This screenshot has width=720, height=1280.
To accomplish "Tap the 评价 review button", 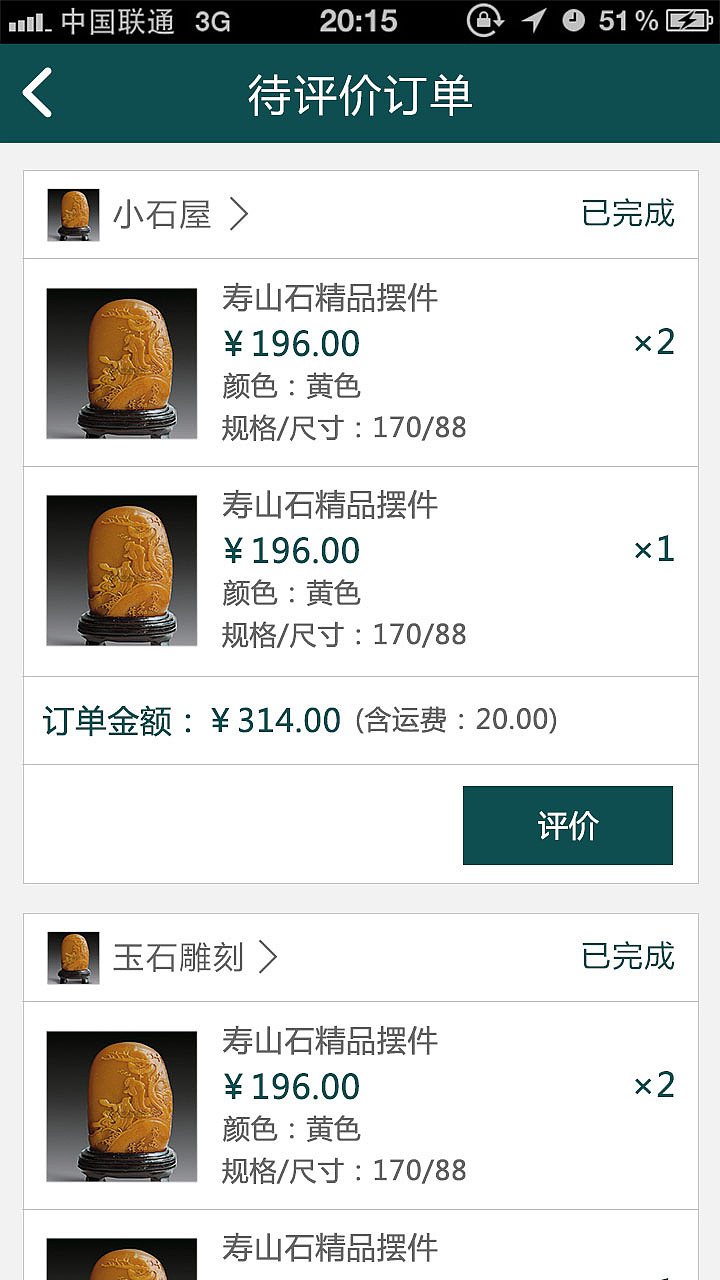I will tap(567, 824).
